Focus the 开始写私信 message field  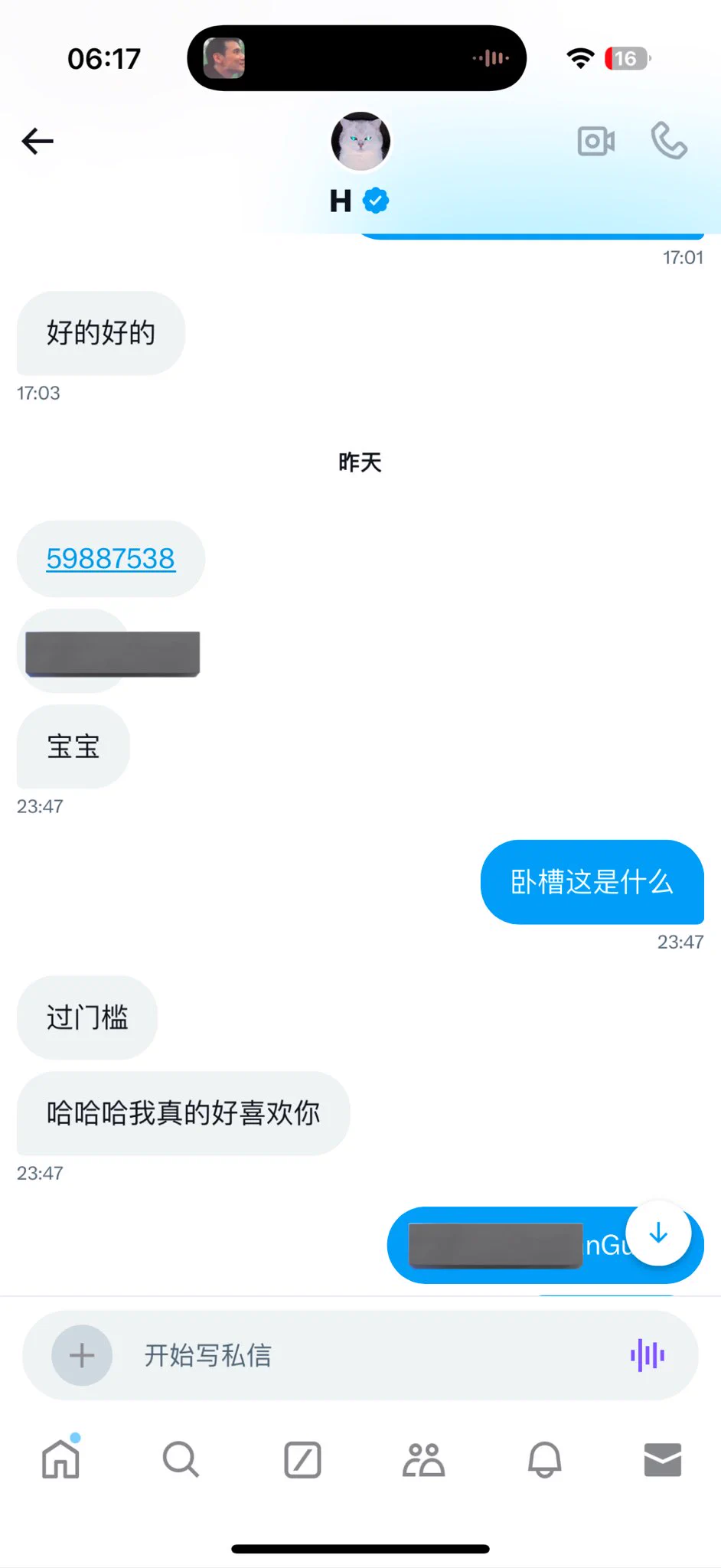pyautogui.click(x=367, y=1355)
